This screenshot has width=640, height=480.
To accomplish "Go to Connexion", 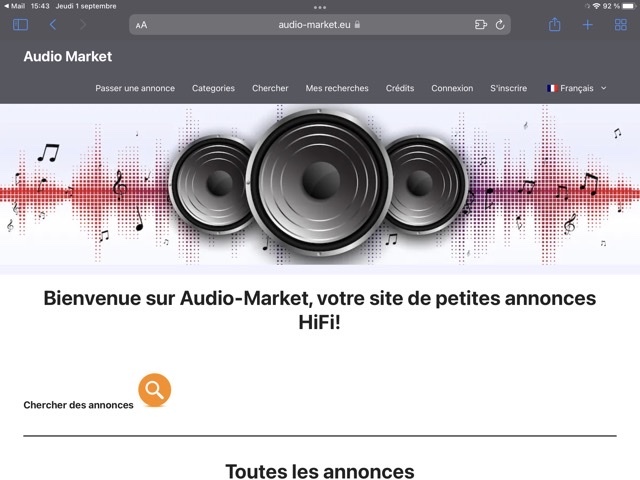I will [x=452, y=88].
